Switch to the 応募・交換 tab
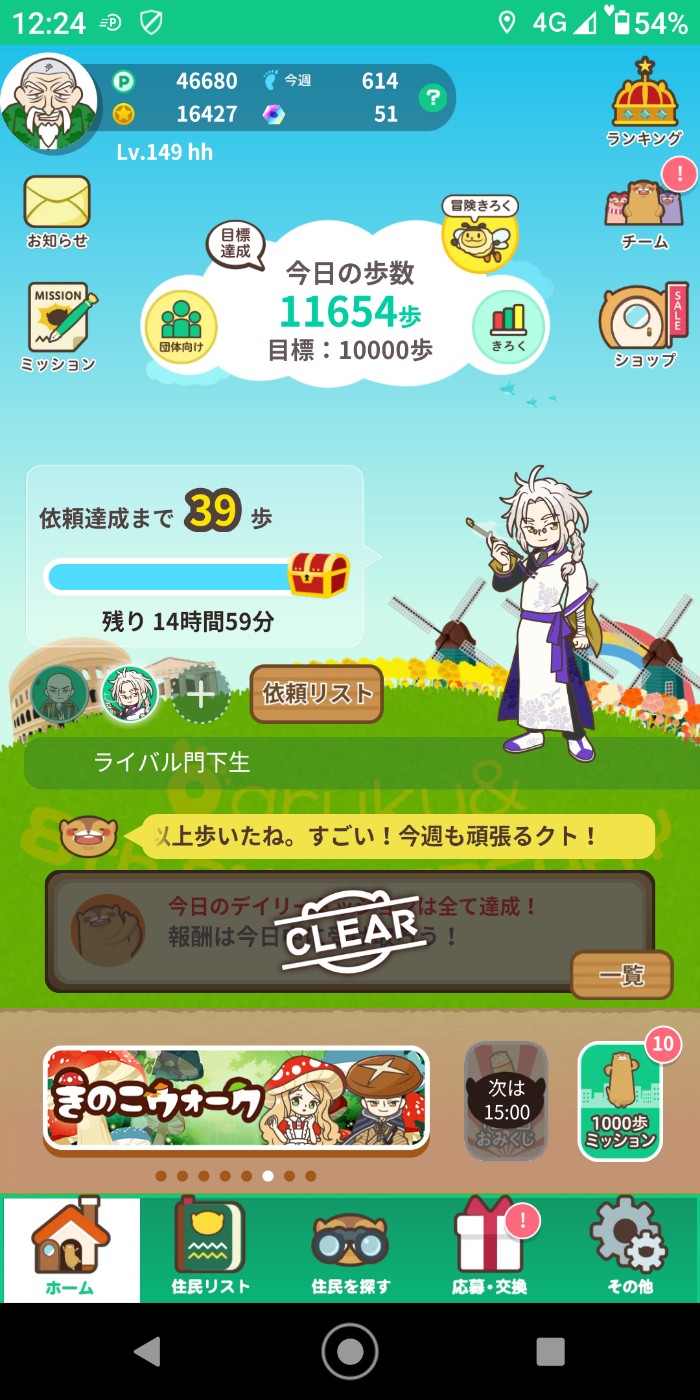The height and width of the screenshot is (1400, 700). pyautogui.click(x=490, y=1248)
